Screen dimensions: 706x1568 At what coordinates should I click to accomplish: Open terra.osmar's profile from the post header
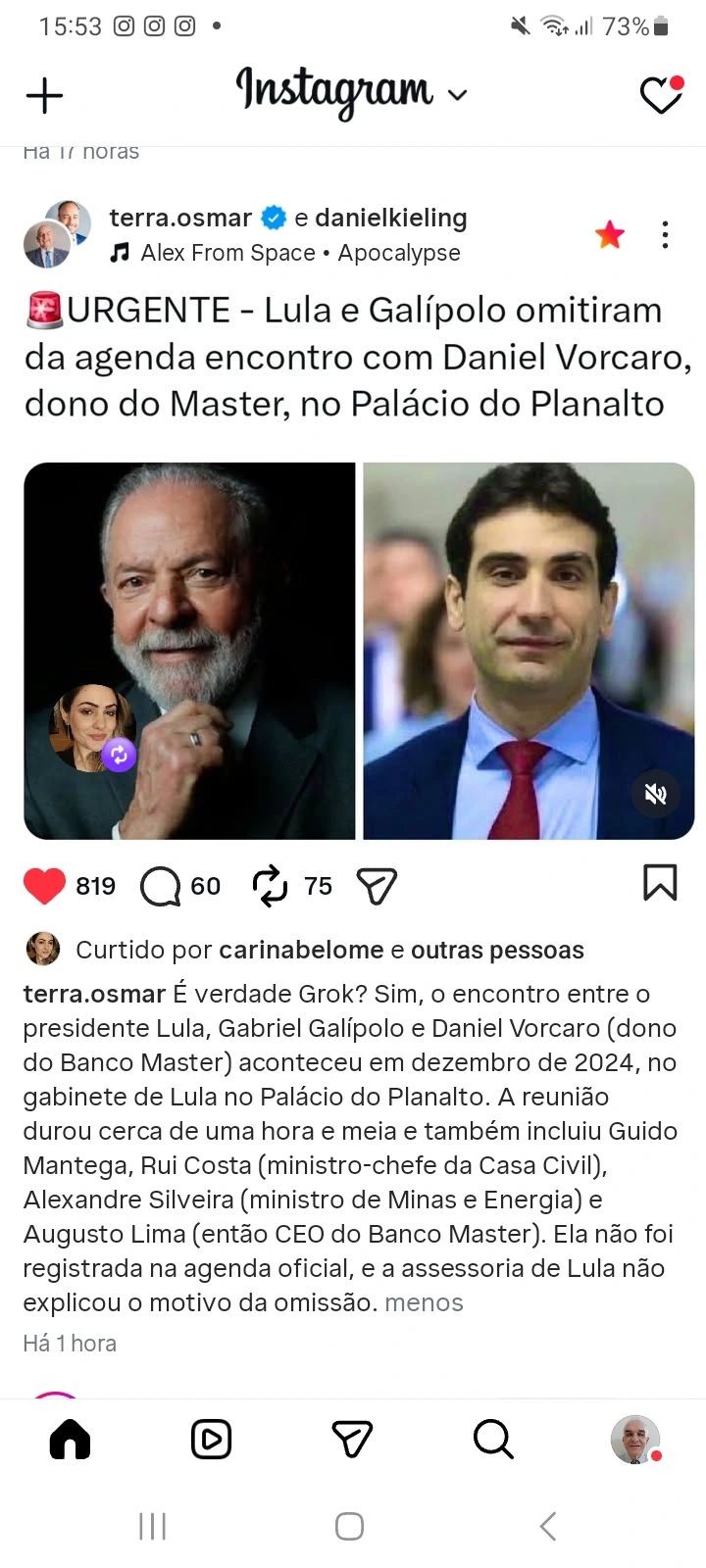click(x=180, y=218)
